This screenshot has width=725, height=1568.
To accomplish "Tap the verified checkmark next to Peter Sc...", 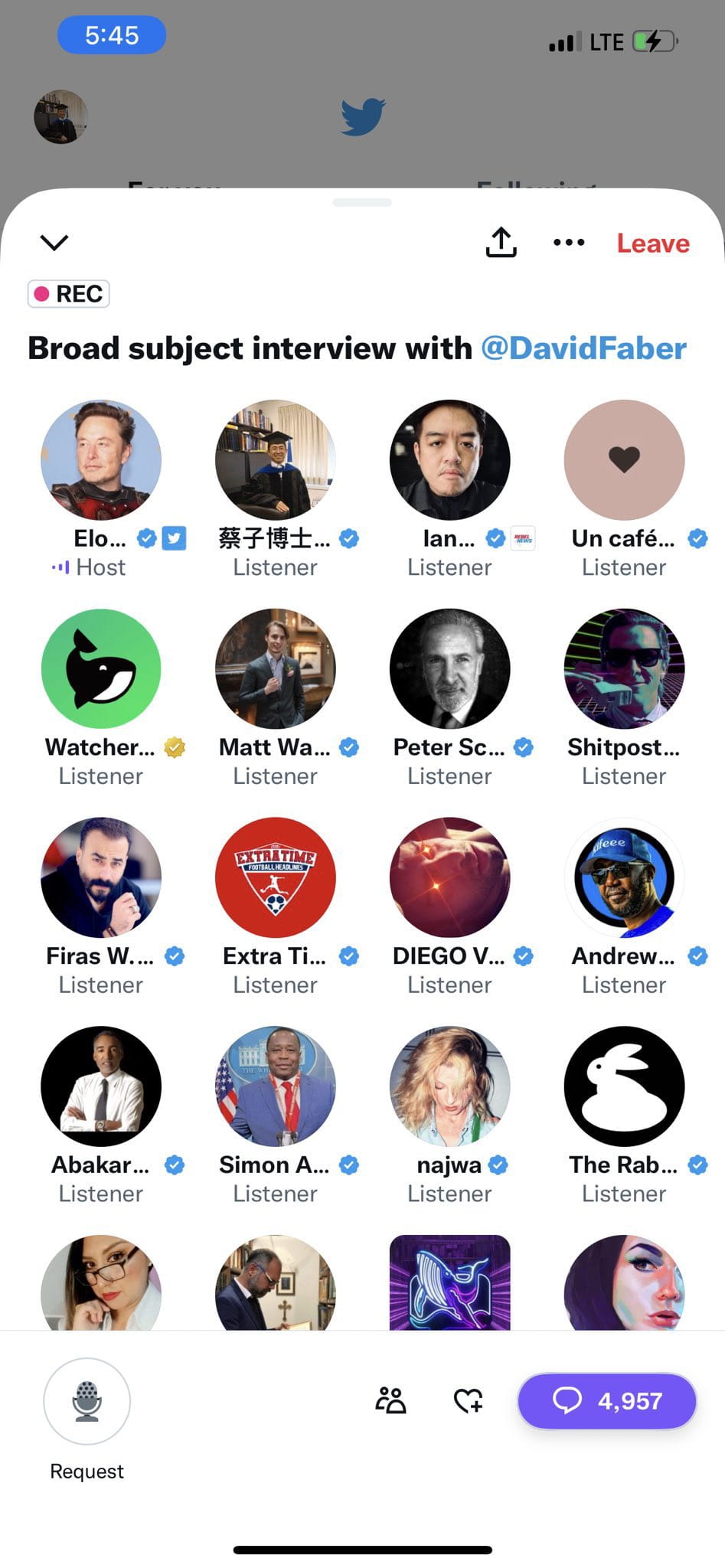I will [522, 746].
